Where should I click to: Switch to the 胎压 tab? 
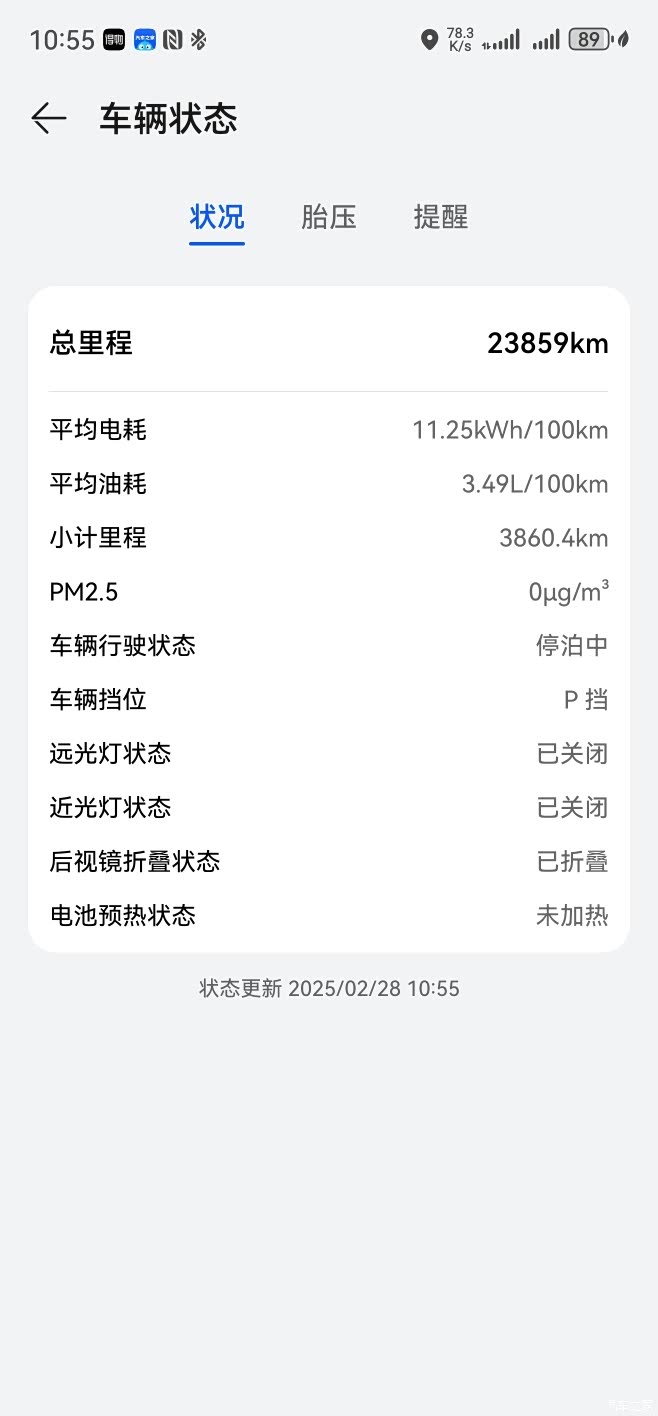click(329, 217)
